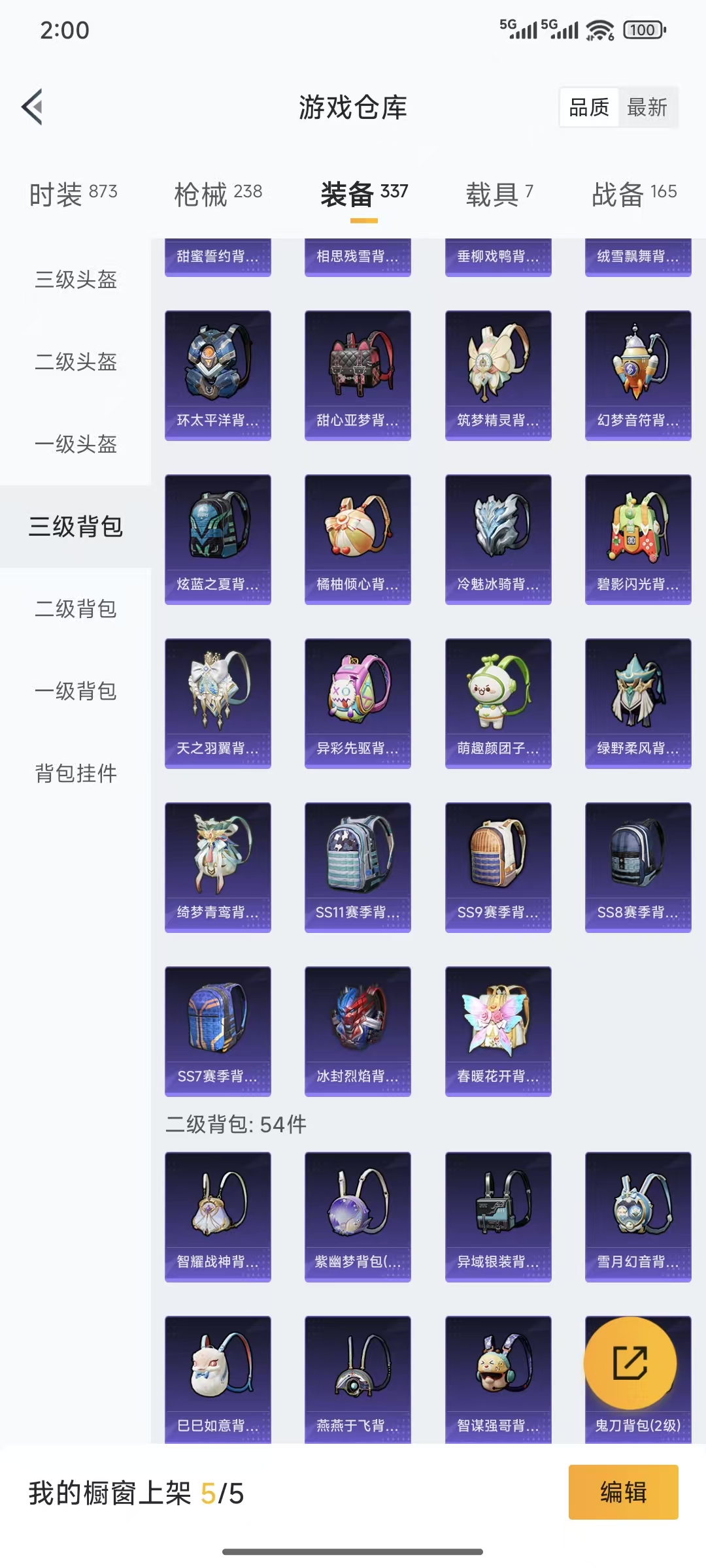Open the 一级背包 section

coord(75,693)
